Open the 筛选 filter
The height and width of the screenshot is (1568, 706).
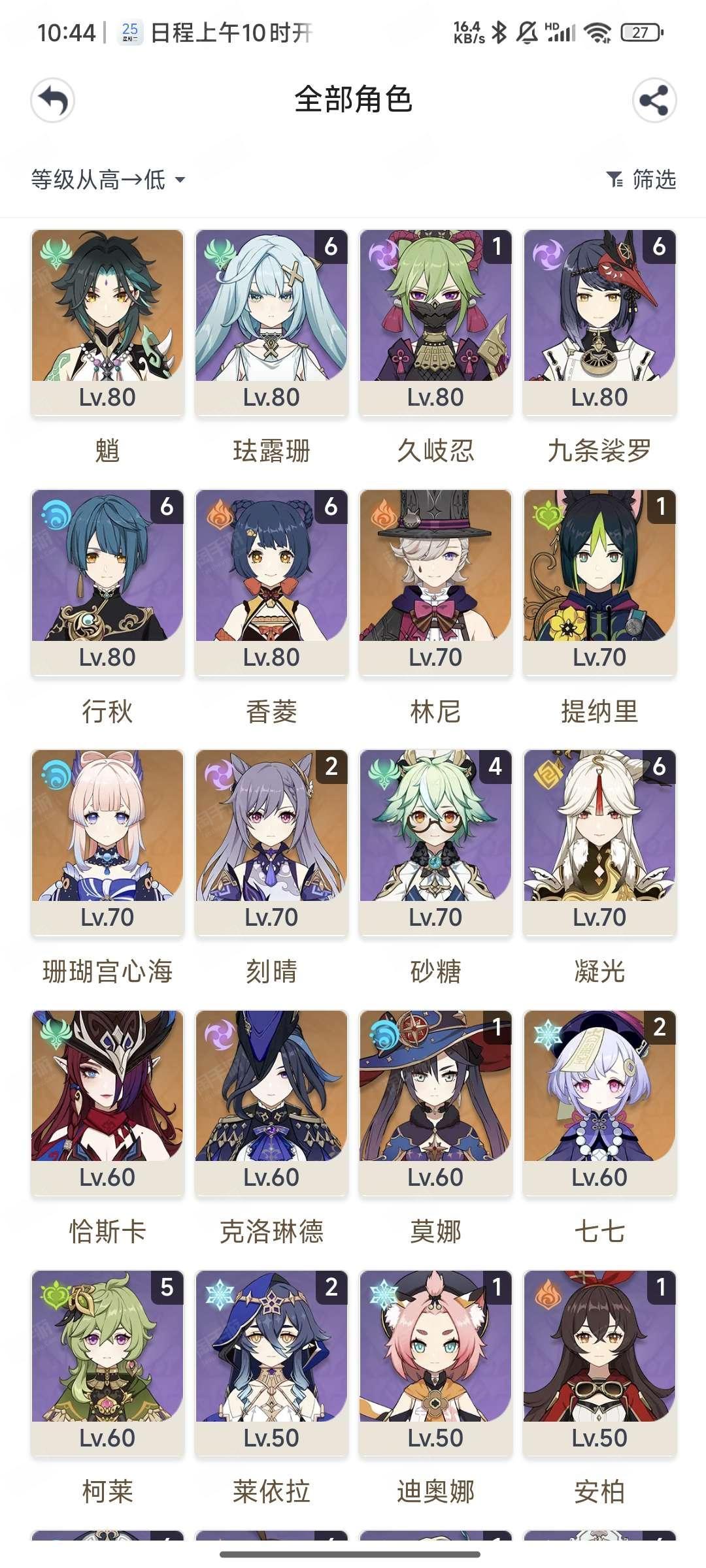click(x=641, y=180)
